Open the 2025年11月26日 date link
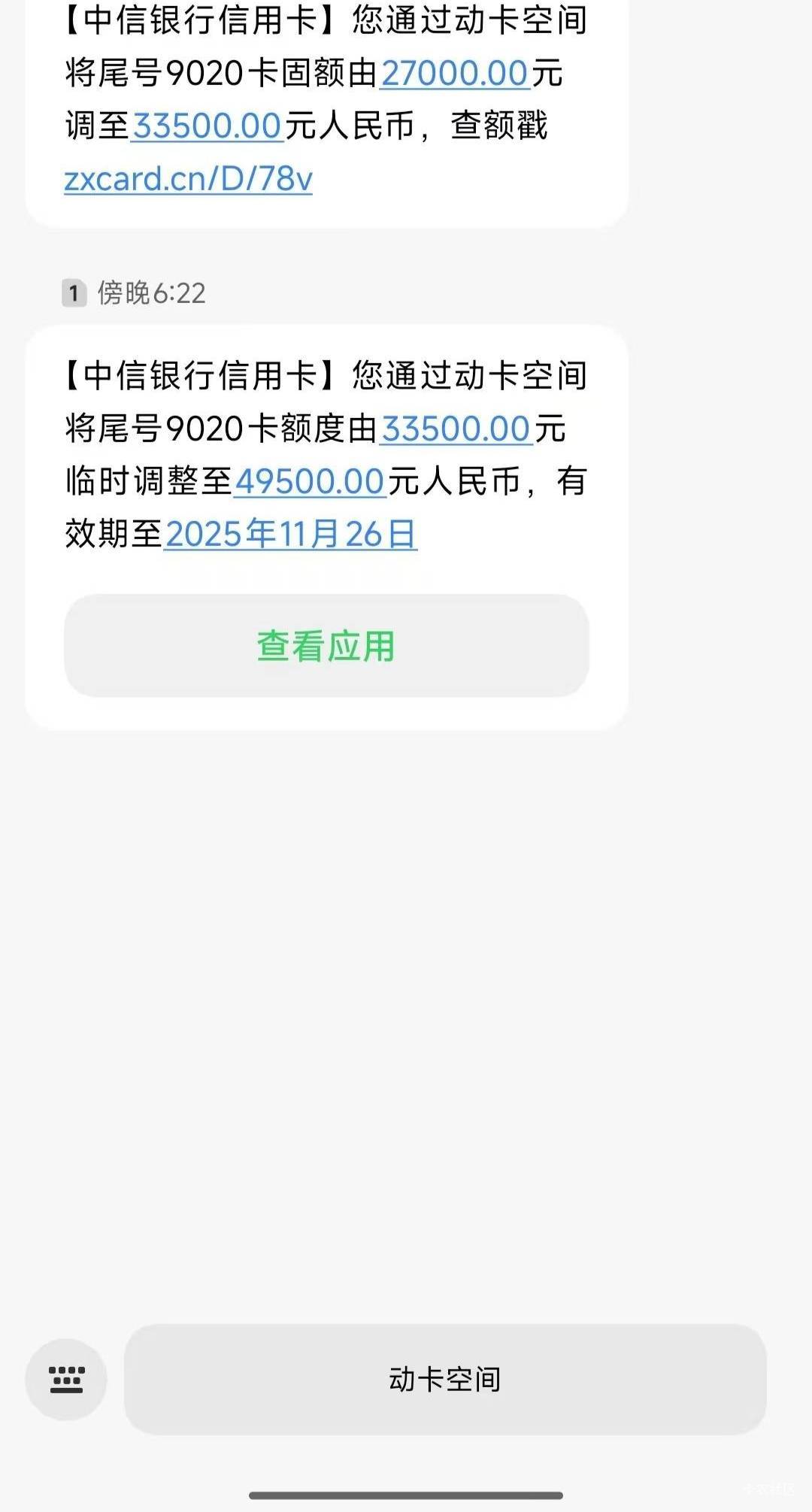 click(x=290, y=535)
